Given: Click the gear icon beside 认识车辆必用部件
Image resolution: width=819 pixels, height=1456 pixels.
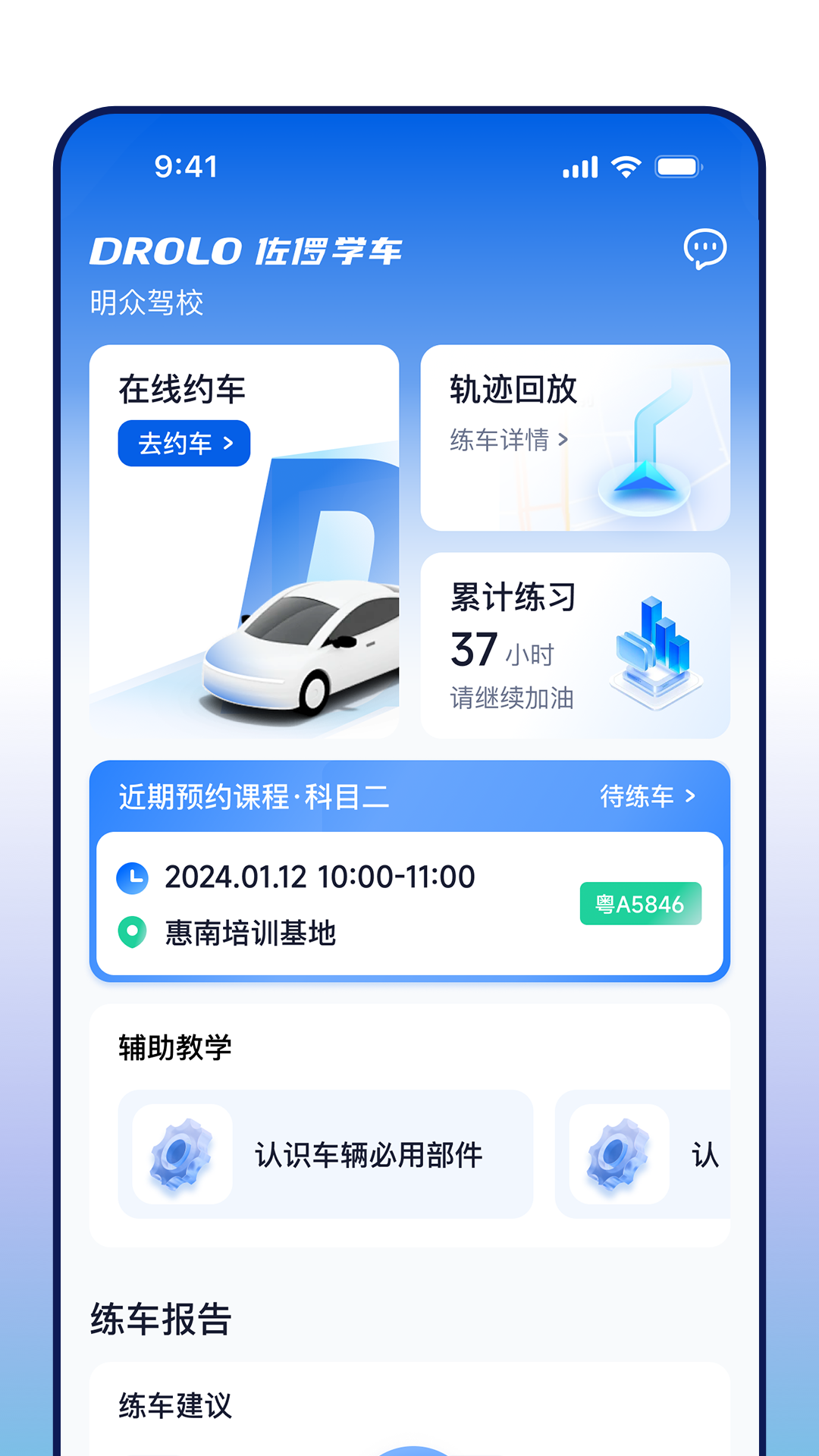Looking at the screenshot, I should tap(181, 1153).
